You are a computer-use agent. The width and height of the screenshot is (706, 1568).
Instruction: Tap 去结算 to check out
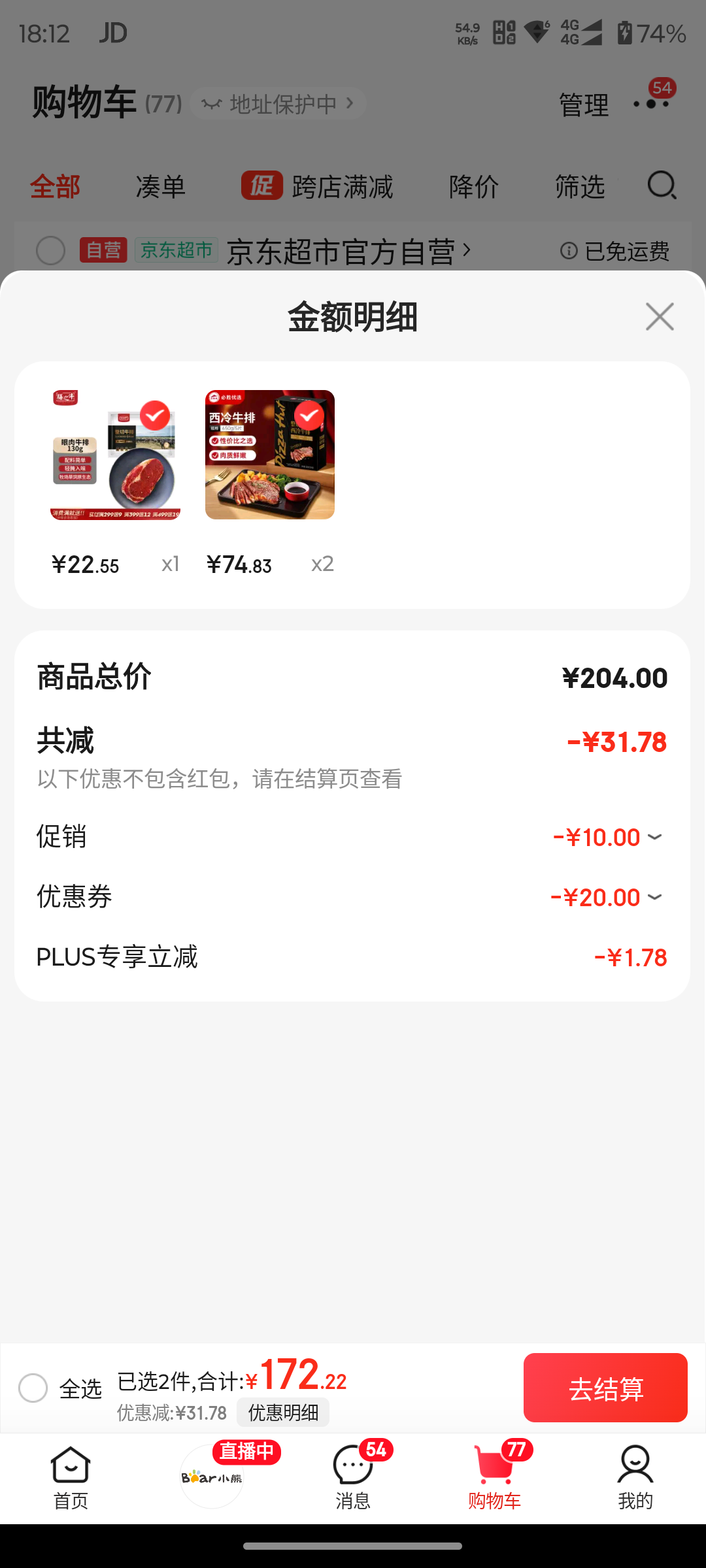point(605,1388)
